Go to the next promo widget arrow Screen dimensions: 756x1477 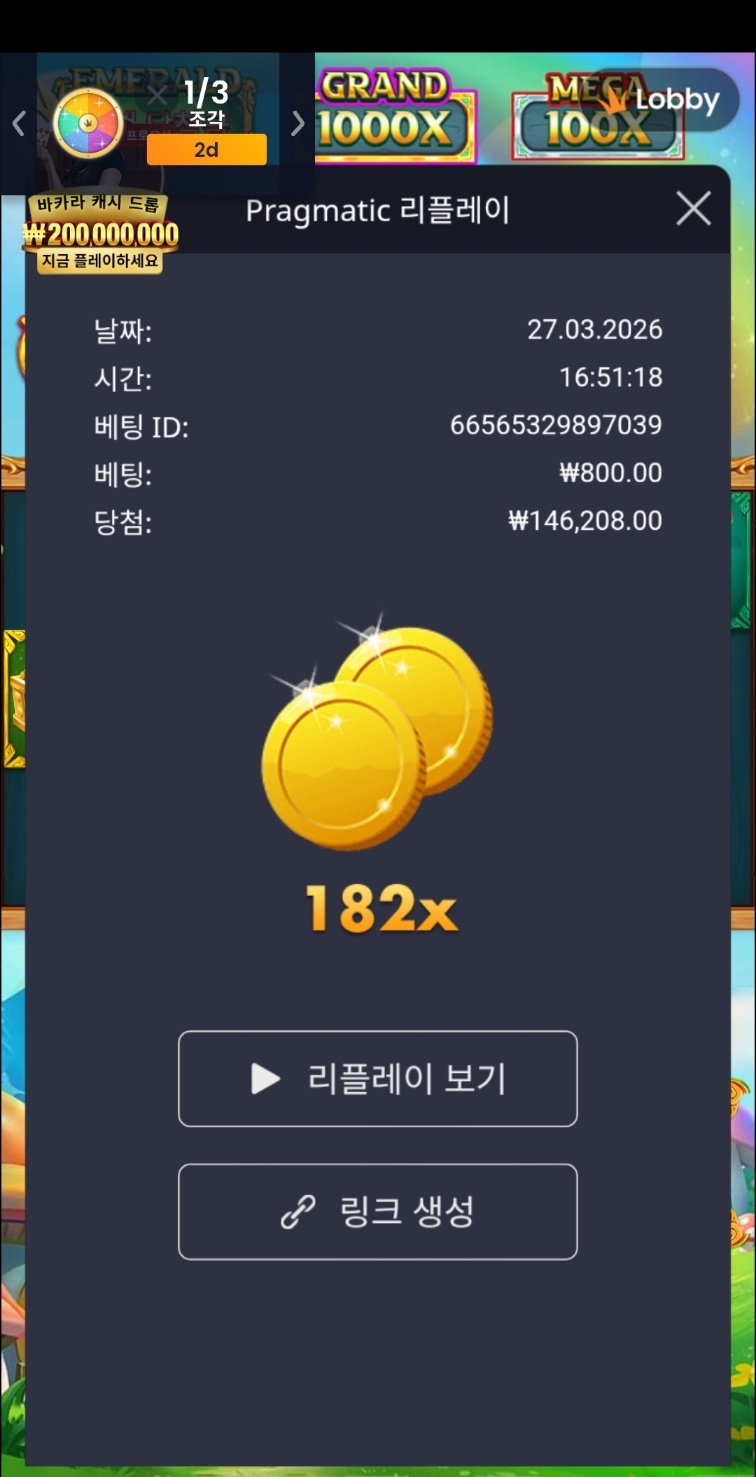coord(297,123)
